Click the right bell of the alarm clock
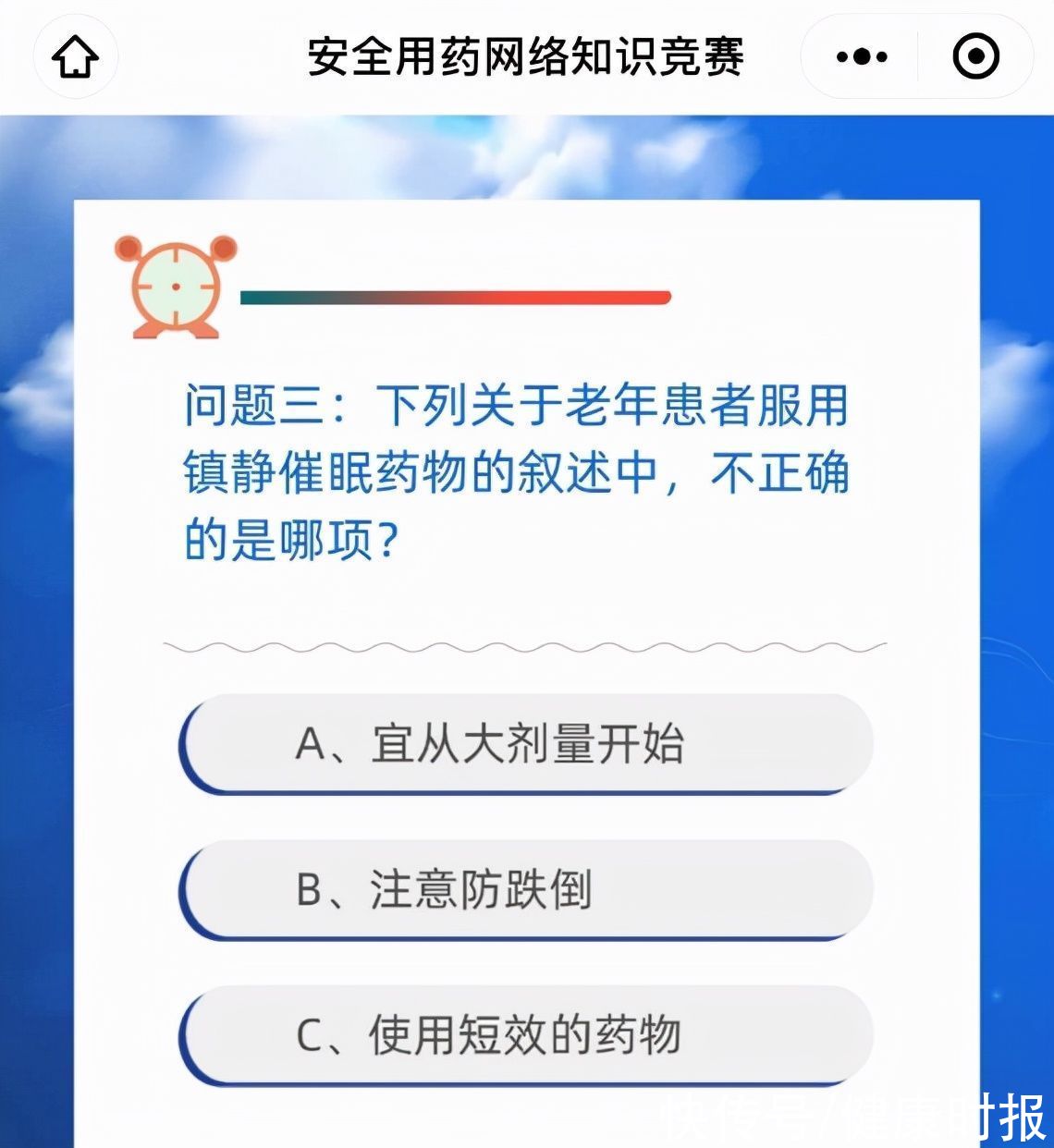 pyautogui.click(x=222, y=247)
